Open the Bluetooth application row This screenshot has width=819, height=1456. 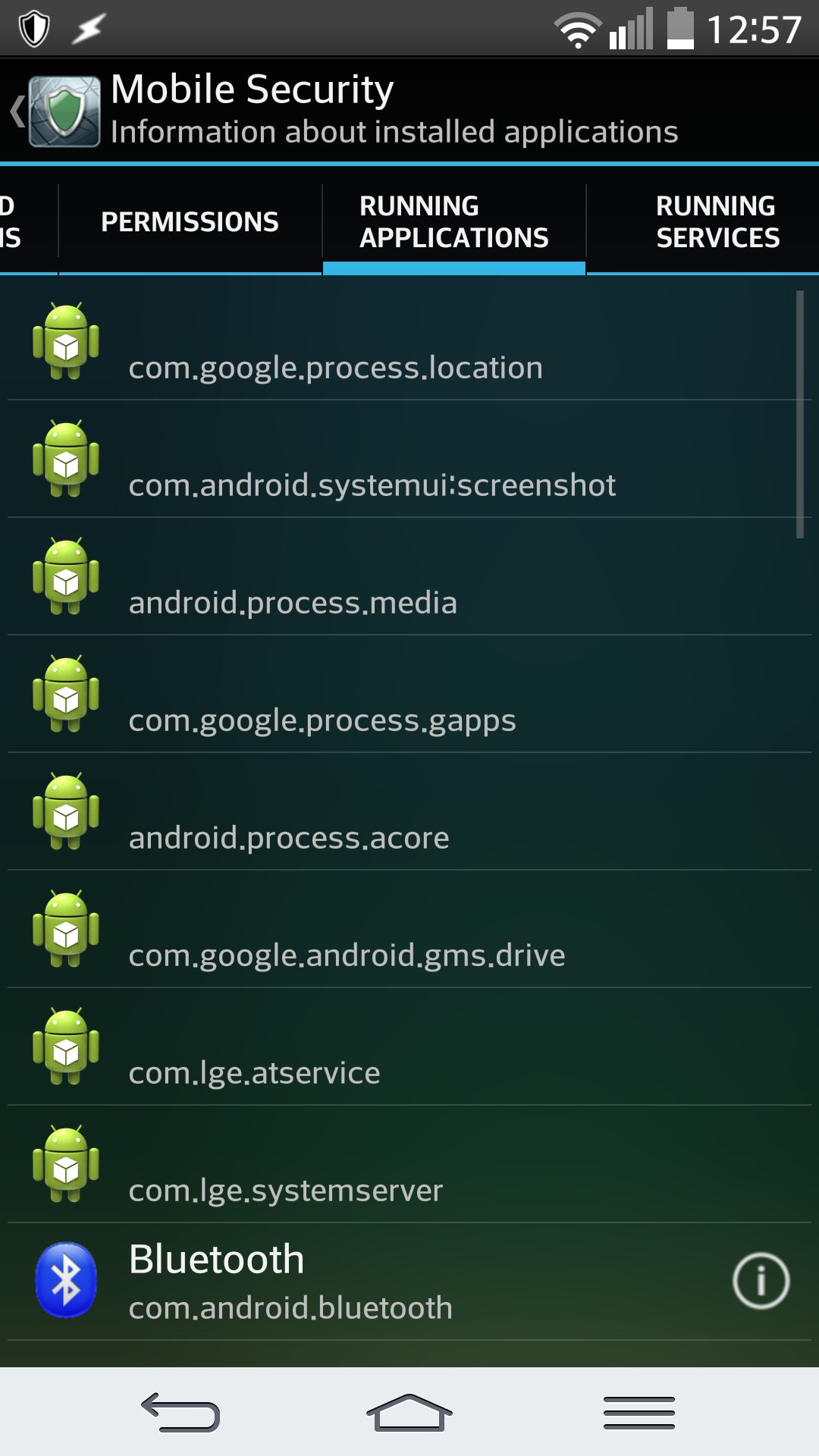click(409, 1282)
